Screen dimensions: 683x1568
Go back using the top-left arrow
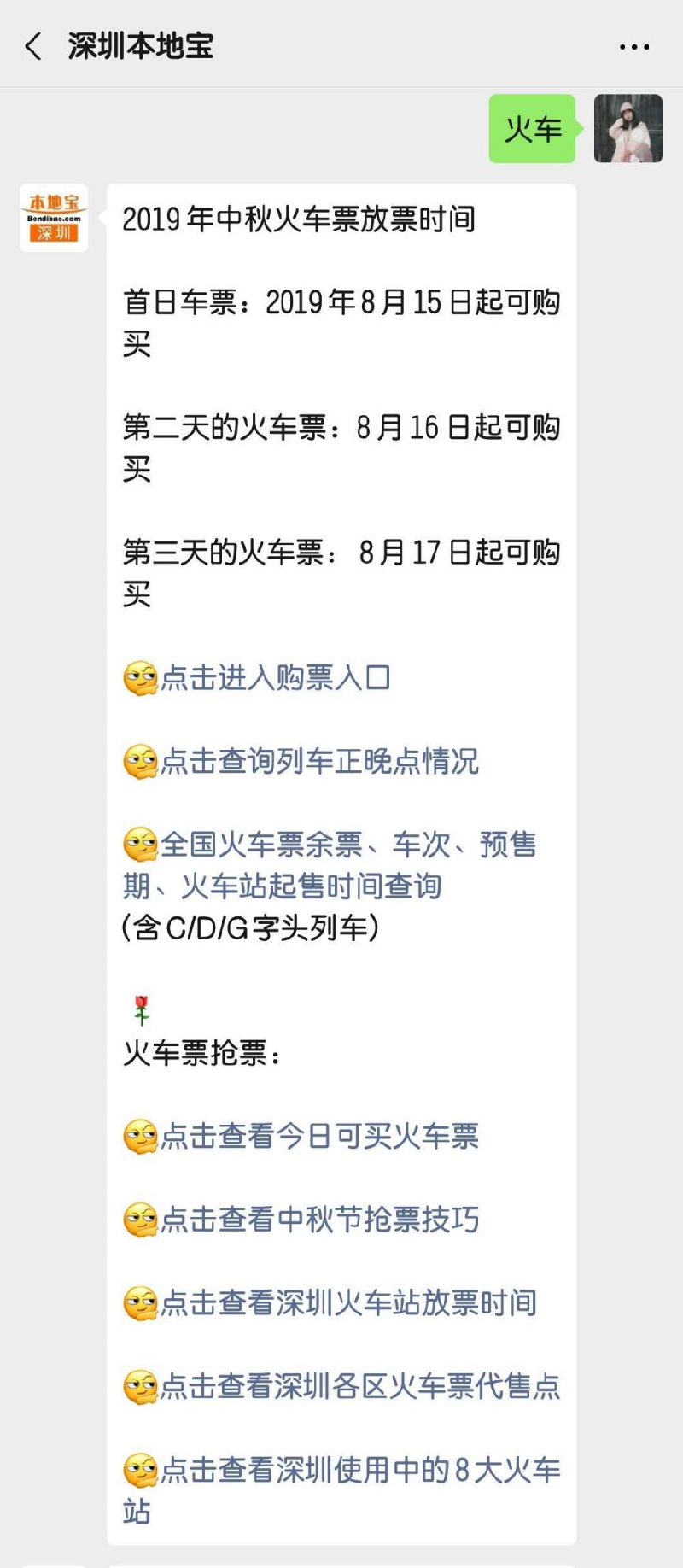(x=34, y=46)
